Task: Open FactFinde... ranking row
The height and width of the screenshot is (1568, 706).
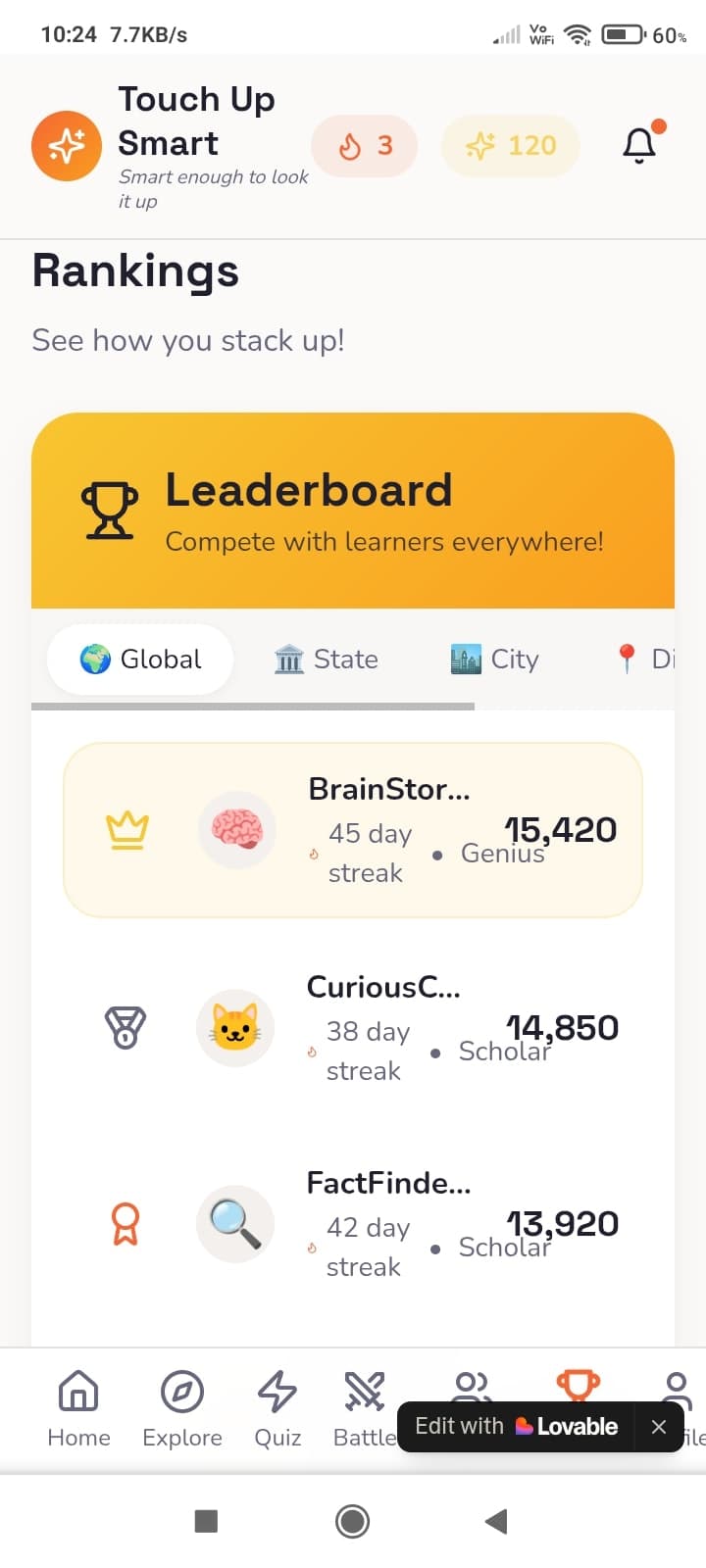Action: 353,1224
